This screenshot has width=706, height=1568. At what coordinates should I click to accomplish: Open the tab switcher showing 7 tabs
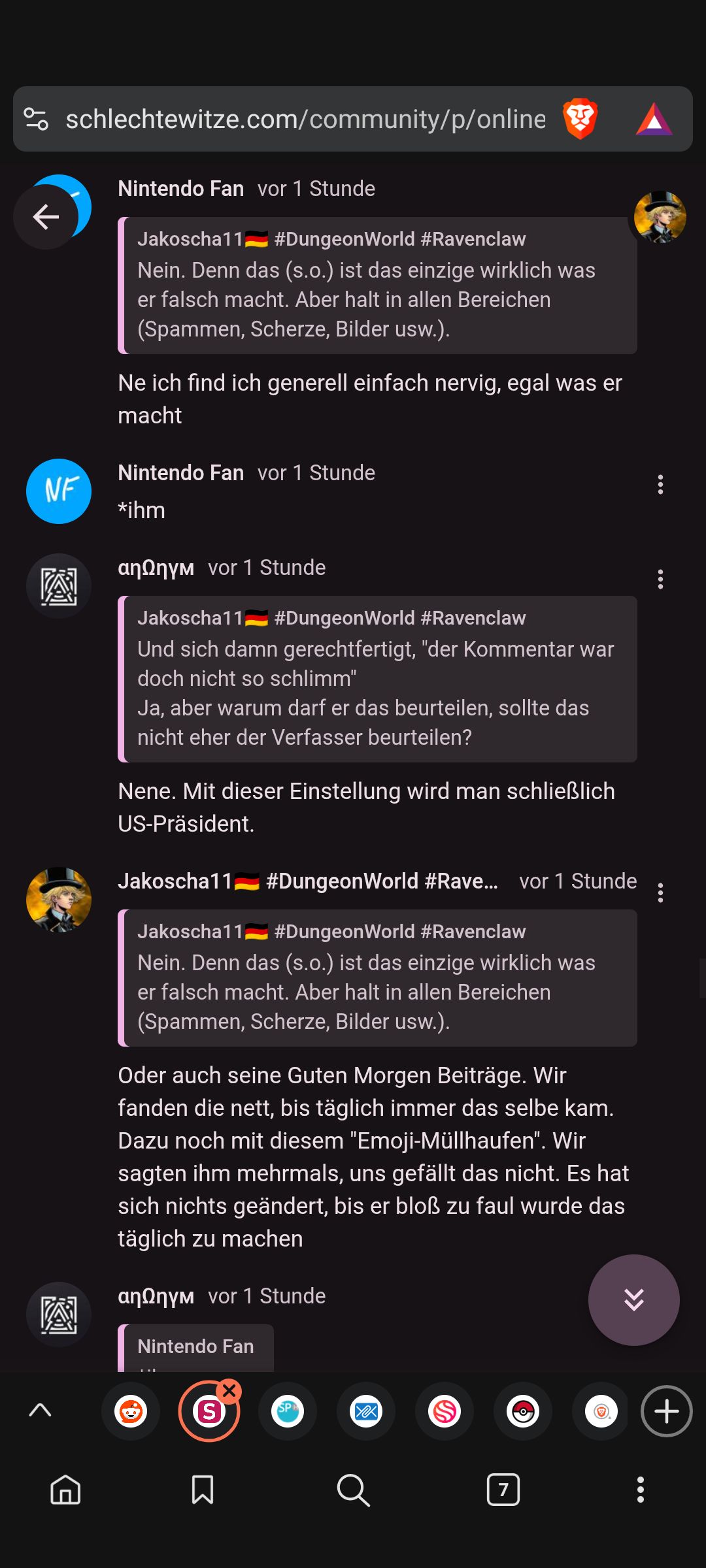[503, 1490]
